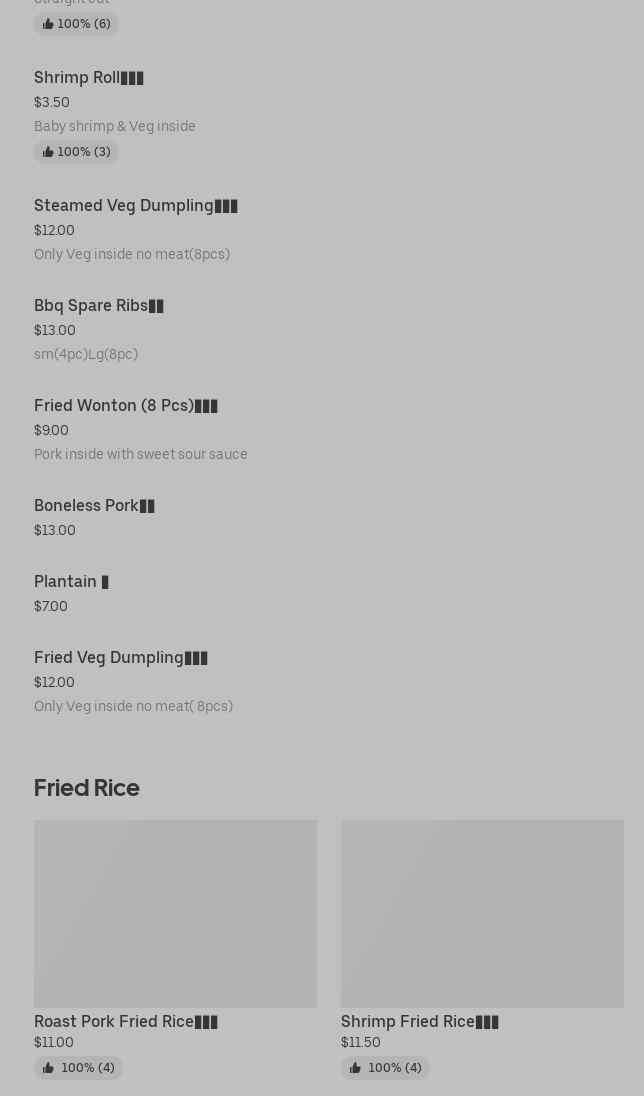View the Shrimp Fried Rice card

[x=482, y=914]
